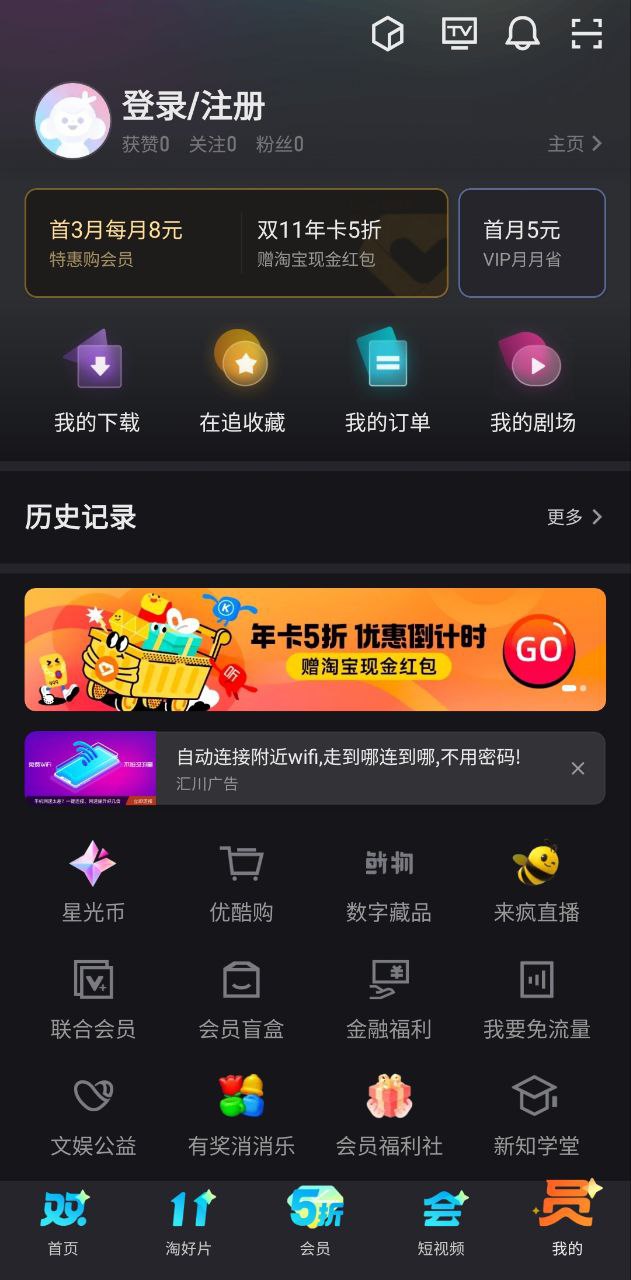
Task: Dismiss the wifi advertisement
Action: (x=578, y=768)
